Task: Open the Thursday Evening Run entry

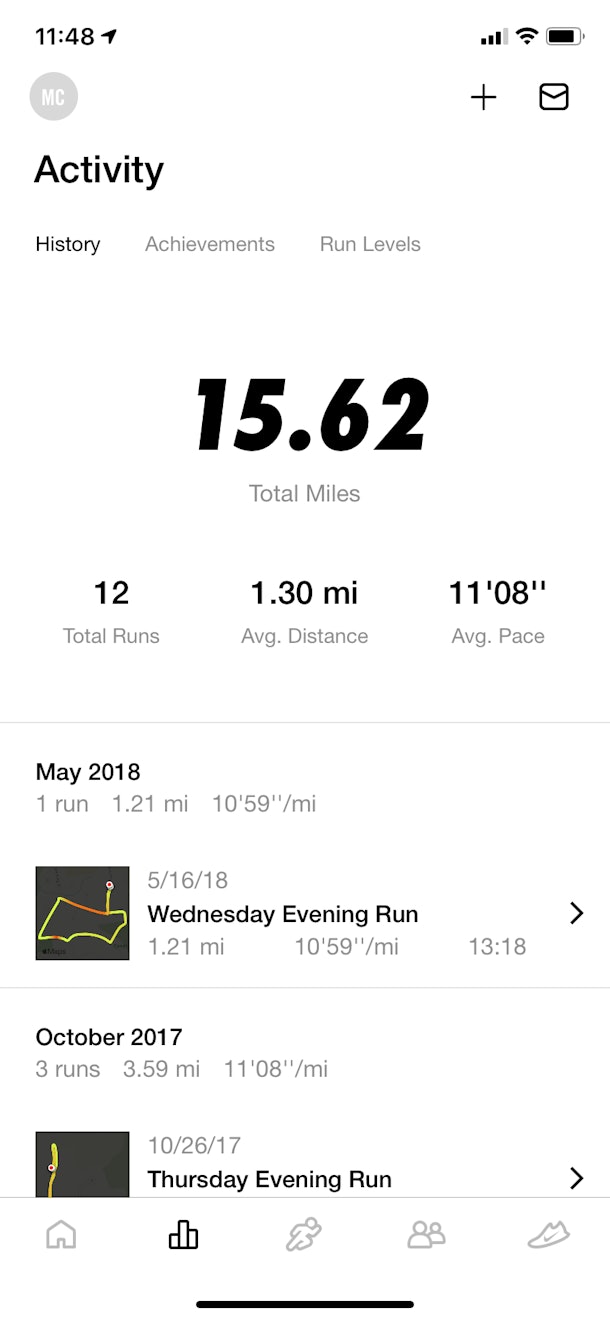Action: (305, 1165)
